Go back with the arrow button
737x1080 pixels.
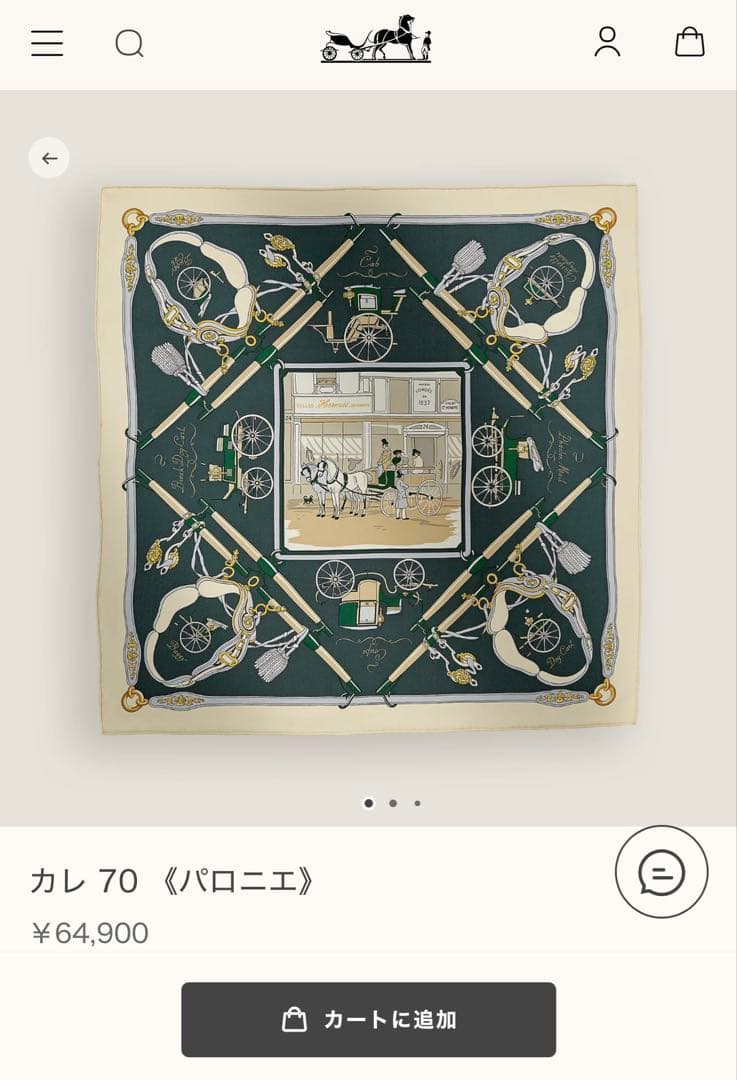[x=49, y=158]
